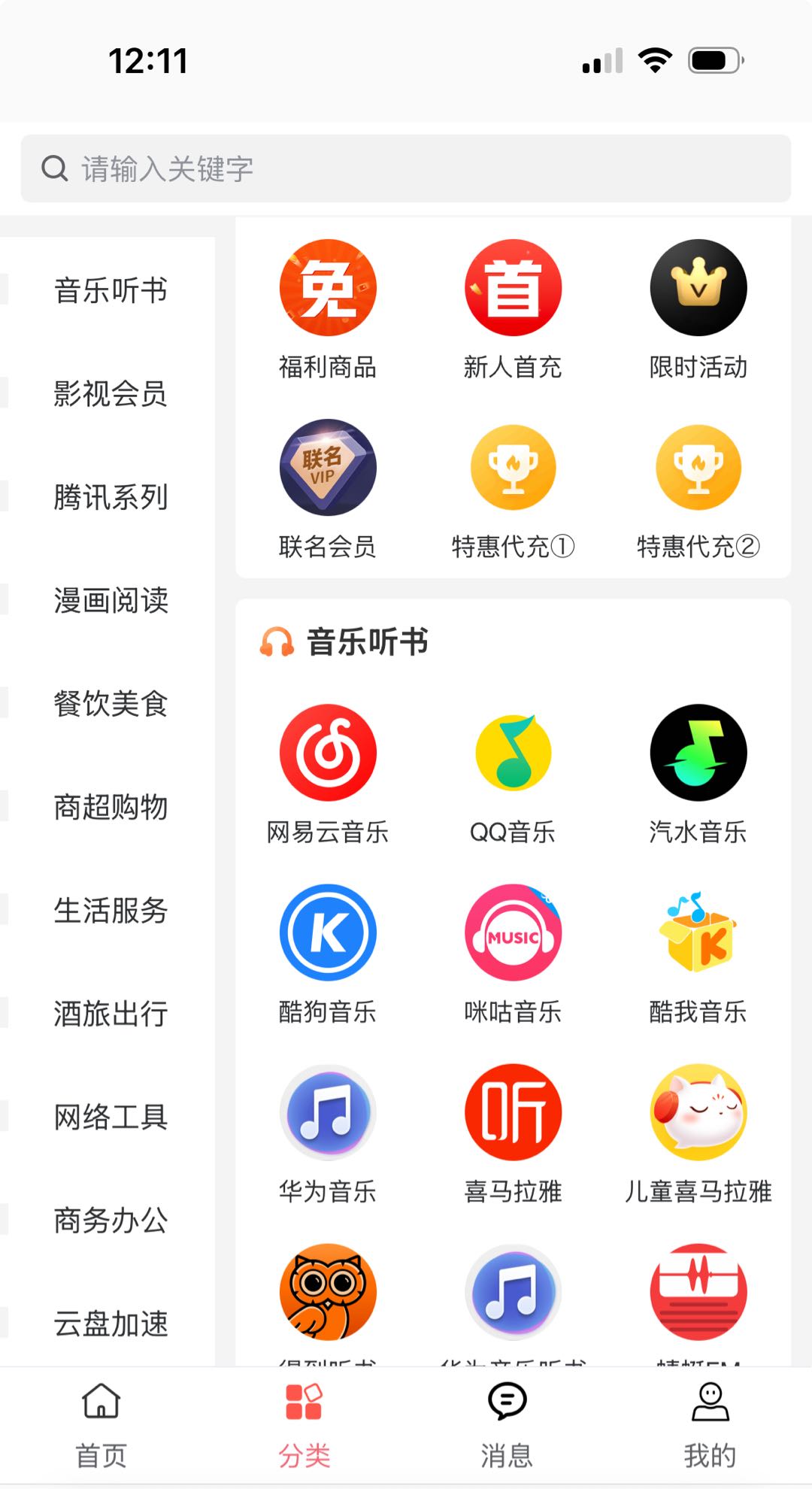Screen dimensions: 812x1489
Task: Open 酷我音乐 recharge page
Action: pos(698,933)
